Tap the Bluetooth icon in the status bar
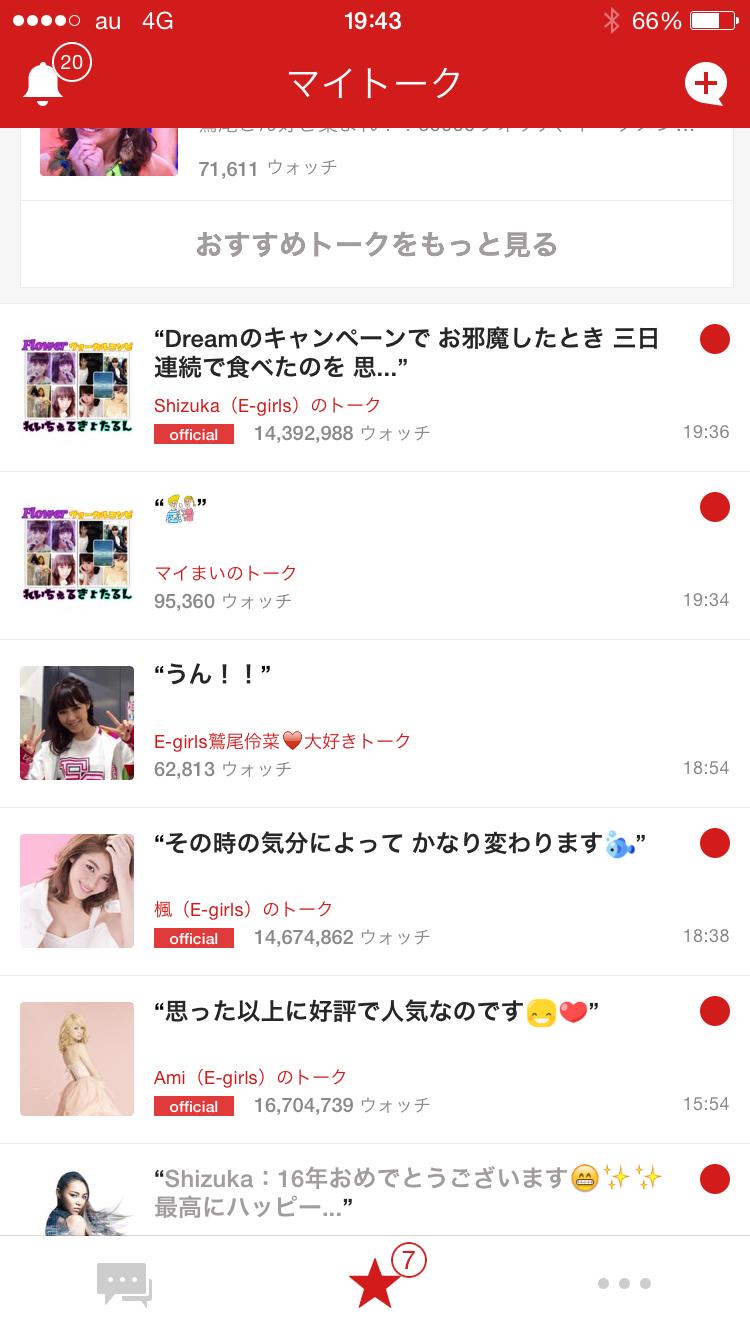The height and width of the screenshot is (1334, 750). coord(612,17)
